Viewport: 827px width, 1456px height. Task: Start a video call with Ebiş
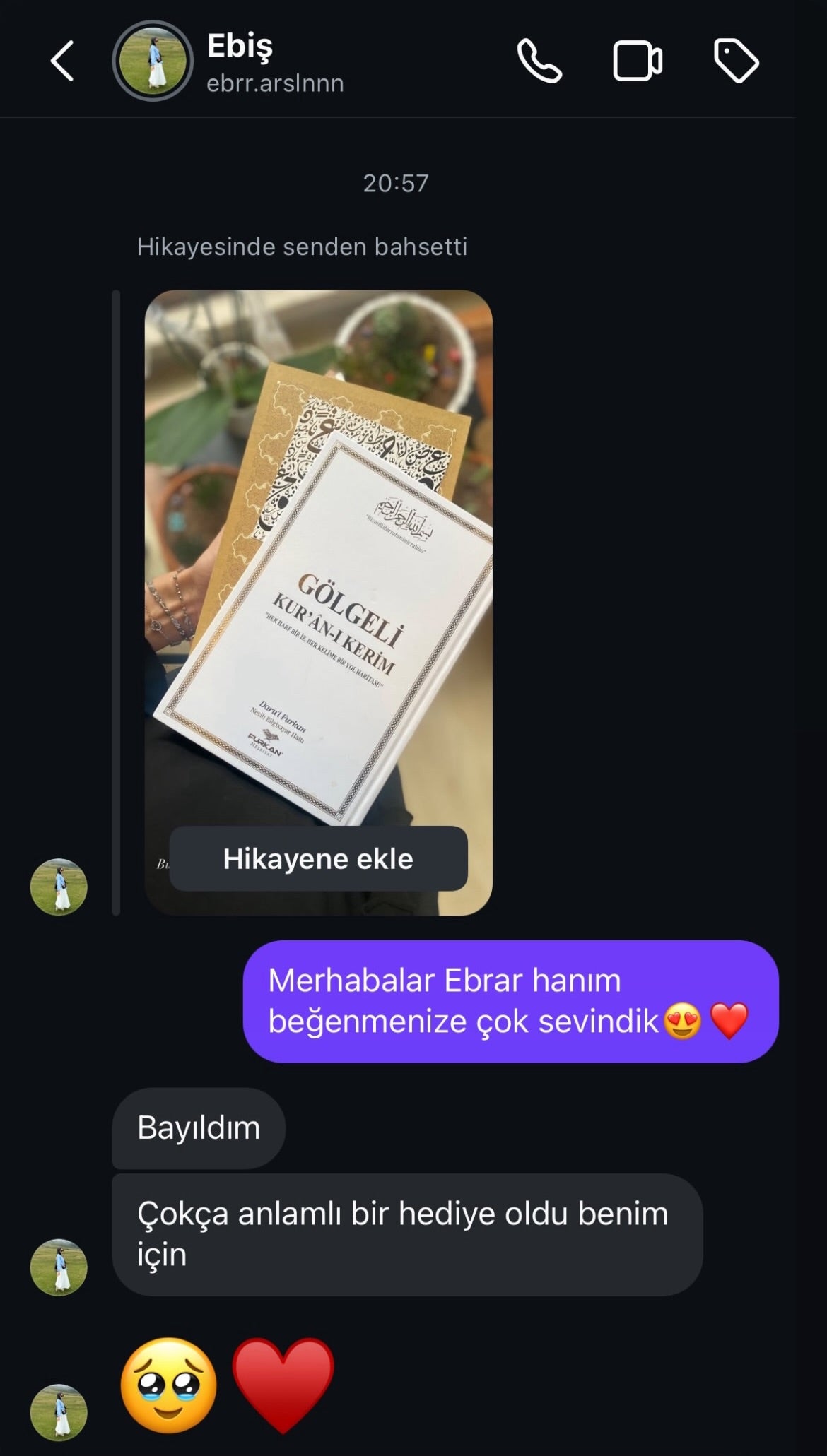point(637,61)
